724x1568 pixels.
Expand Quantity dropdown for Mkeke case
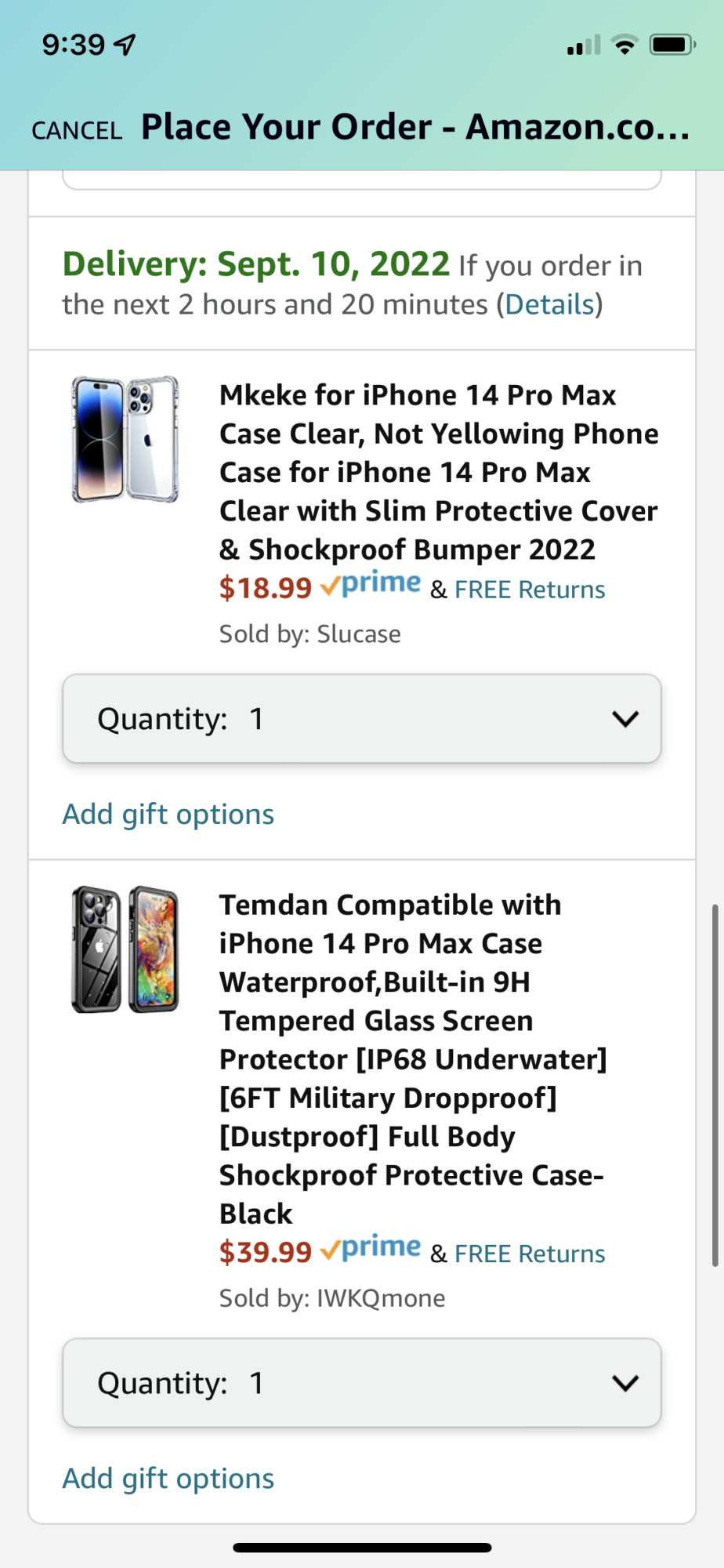(x=362, y=718)
